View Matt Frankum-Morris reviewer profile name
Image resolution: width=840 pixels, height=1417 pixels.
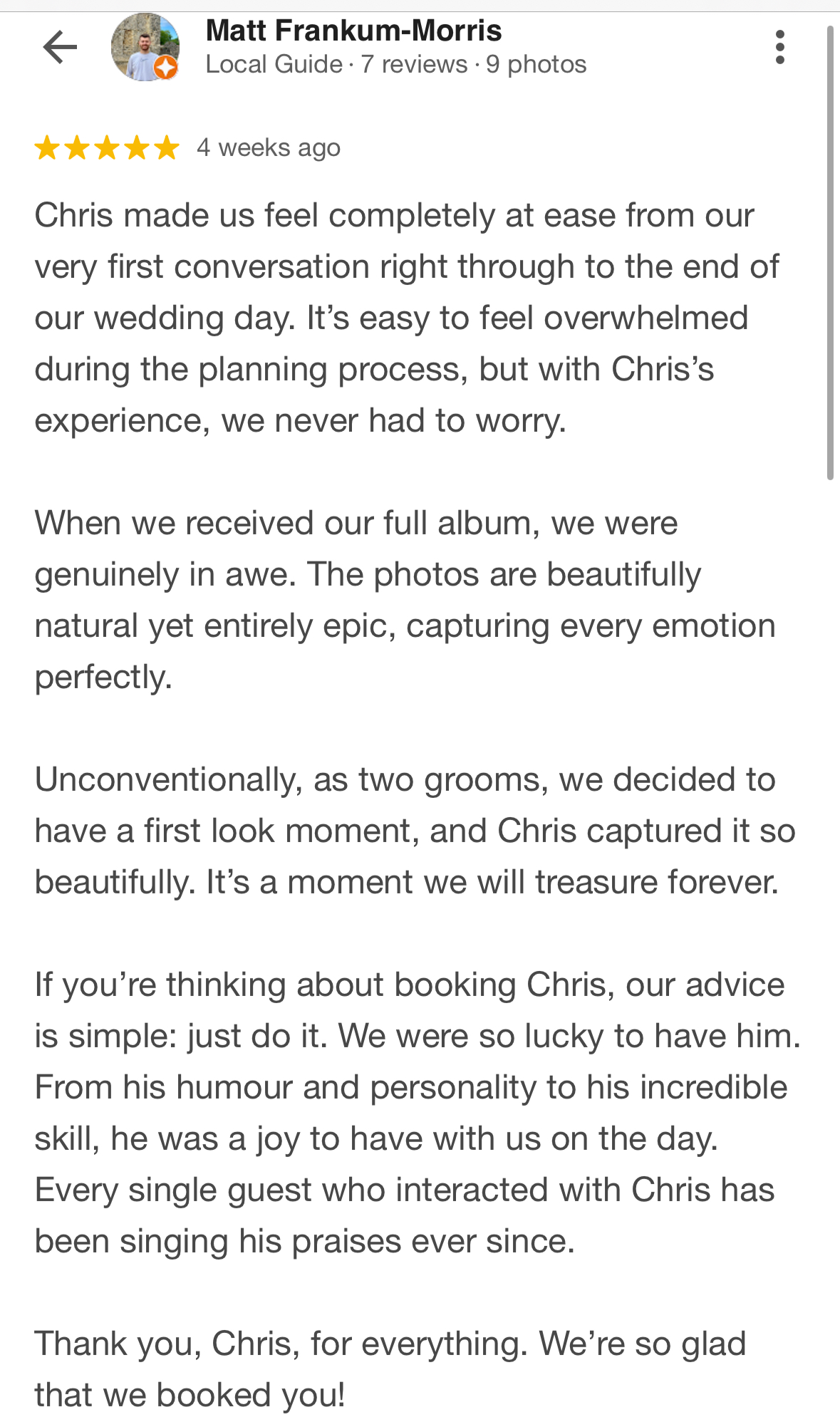tap(353, 31)
